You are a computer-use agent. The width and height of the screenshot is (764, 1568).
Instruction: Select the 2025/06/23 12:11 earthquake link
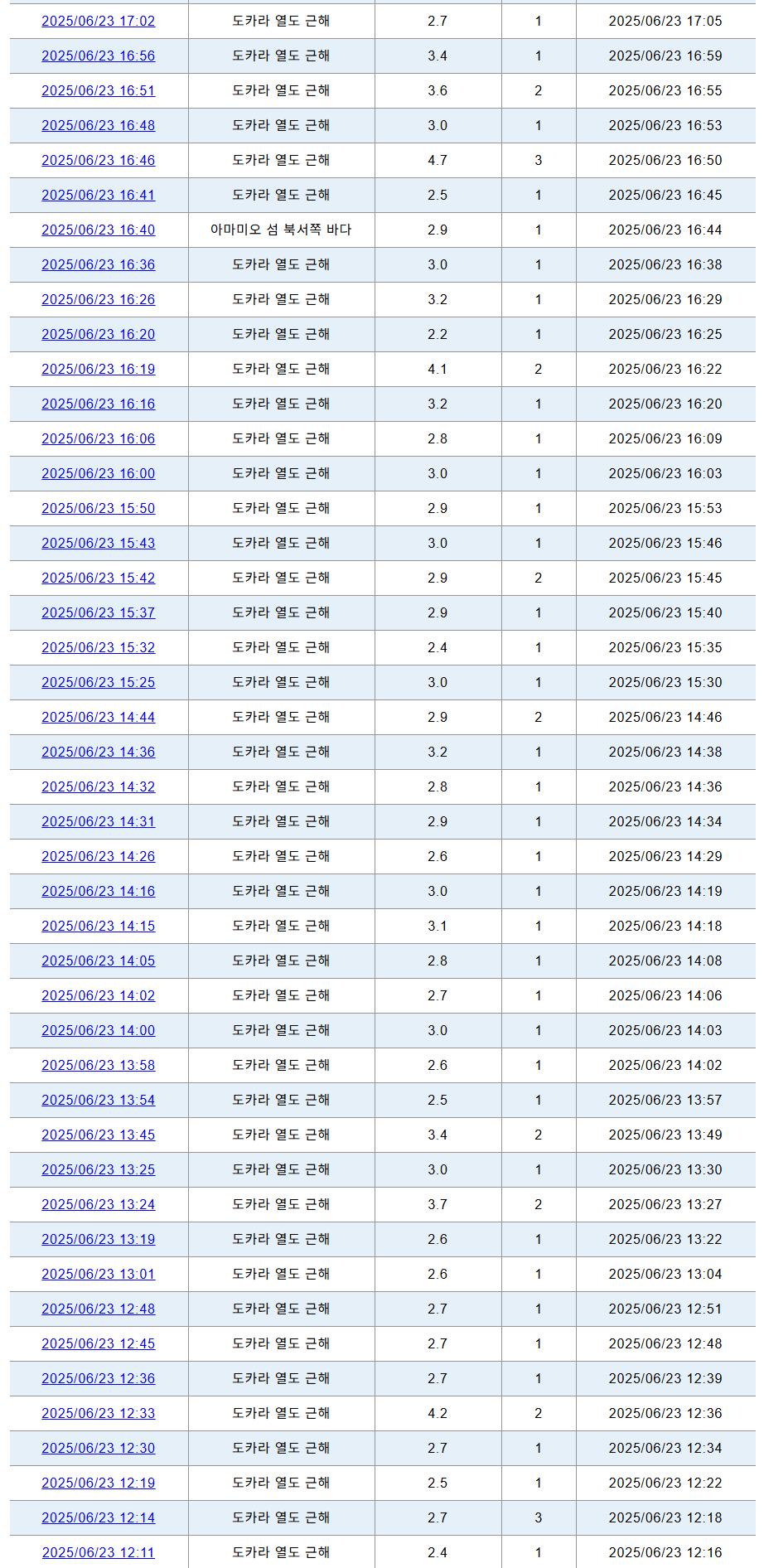(x=98, y=1552)
